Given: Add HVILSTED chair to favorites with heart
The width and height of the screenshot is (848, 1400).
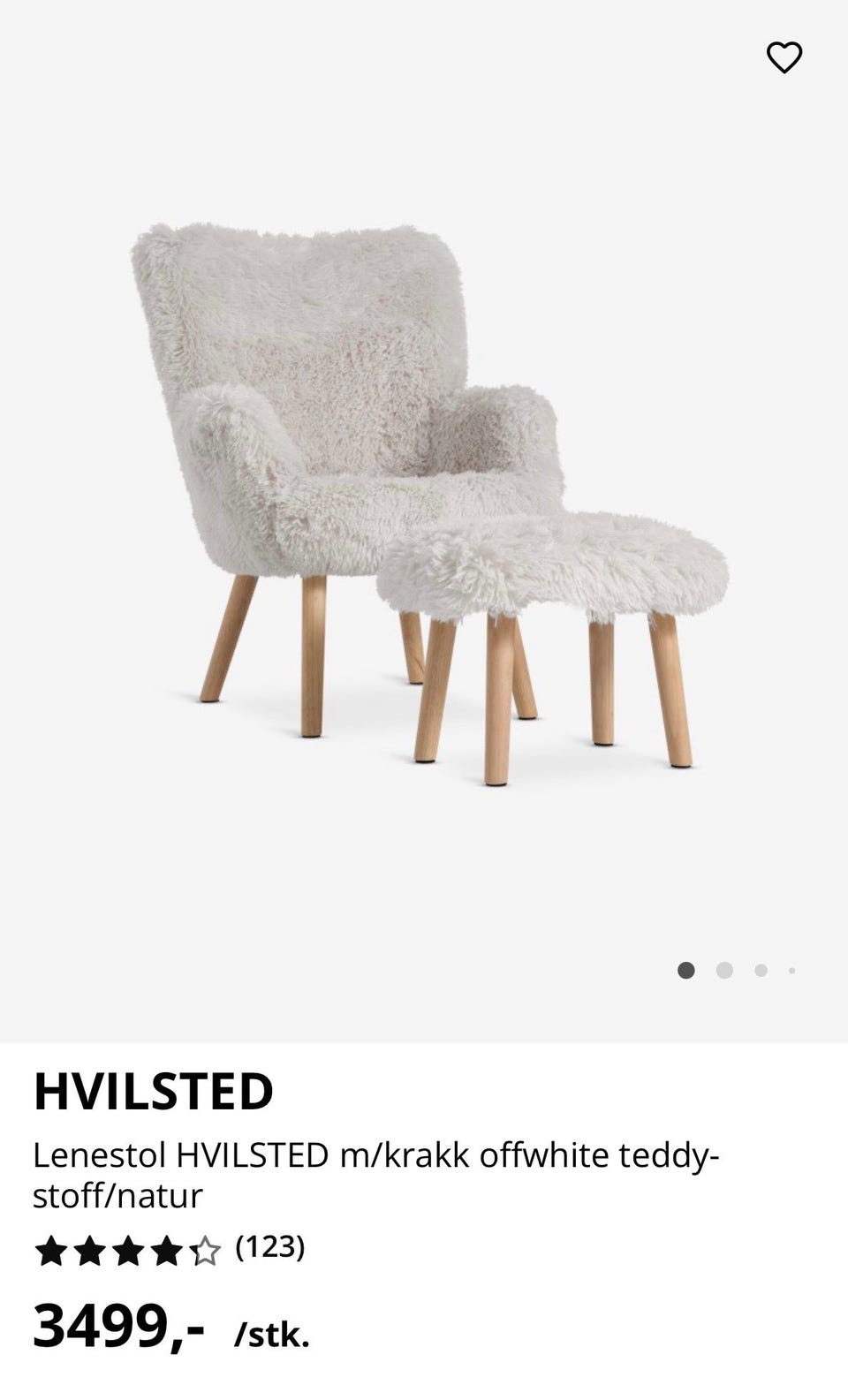Looking at the screenshot, I should 784,57.
